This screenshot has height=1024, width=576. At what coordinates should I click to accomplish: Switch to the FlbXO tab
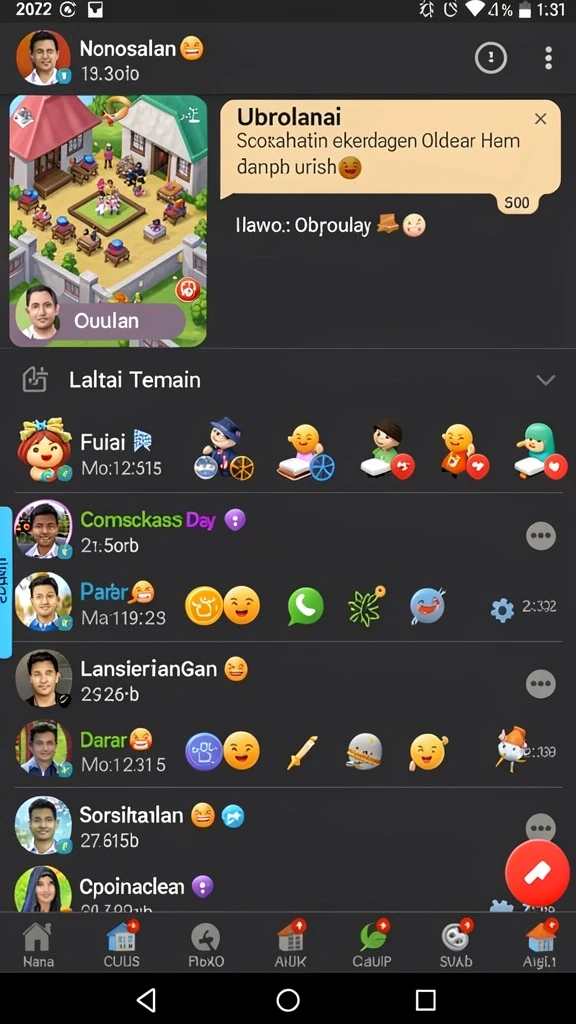click(206, 944)
